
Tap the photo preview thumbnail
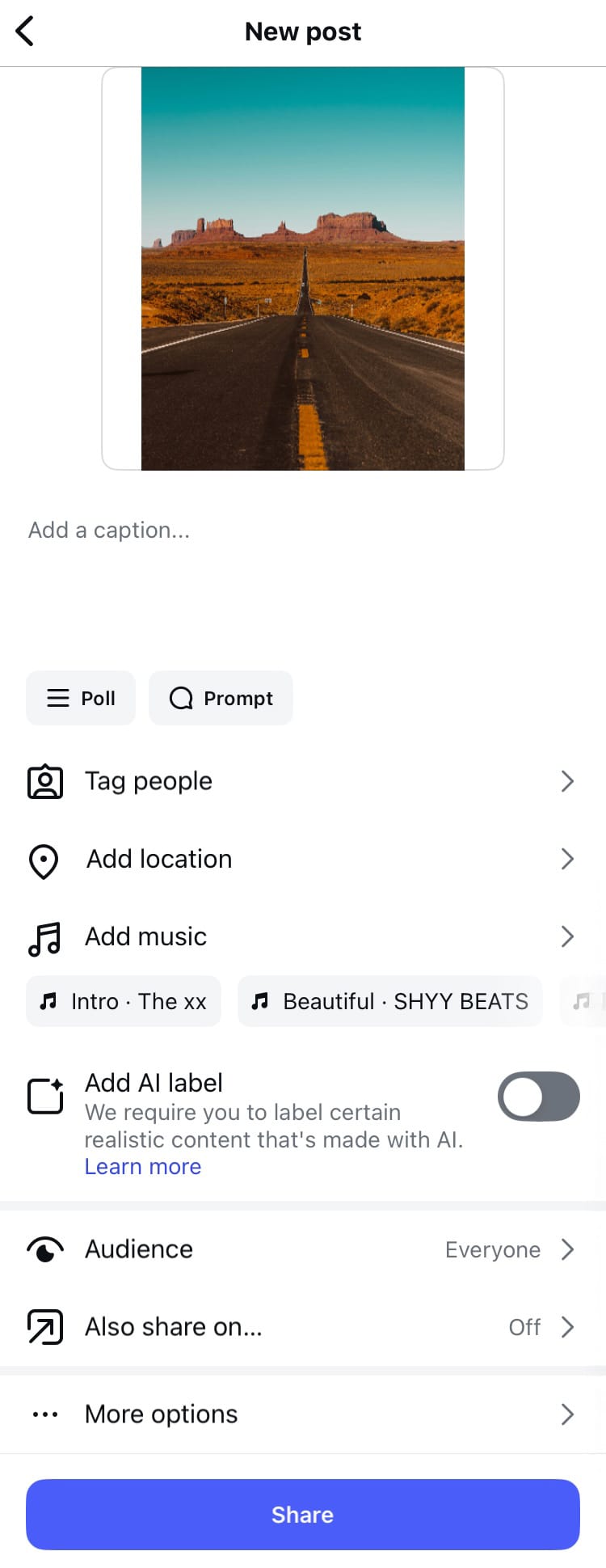[302, 268]
